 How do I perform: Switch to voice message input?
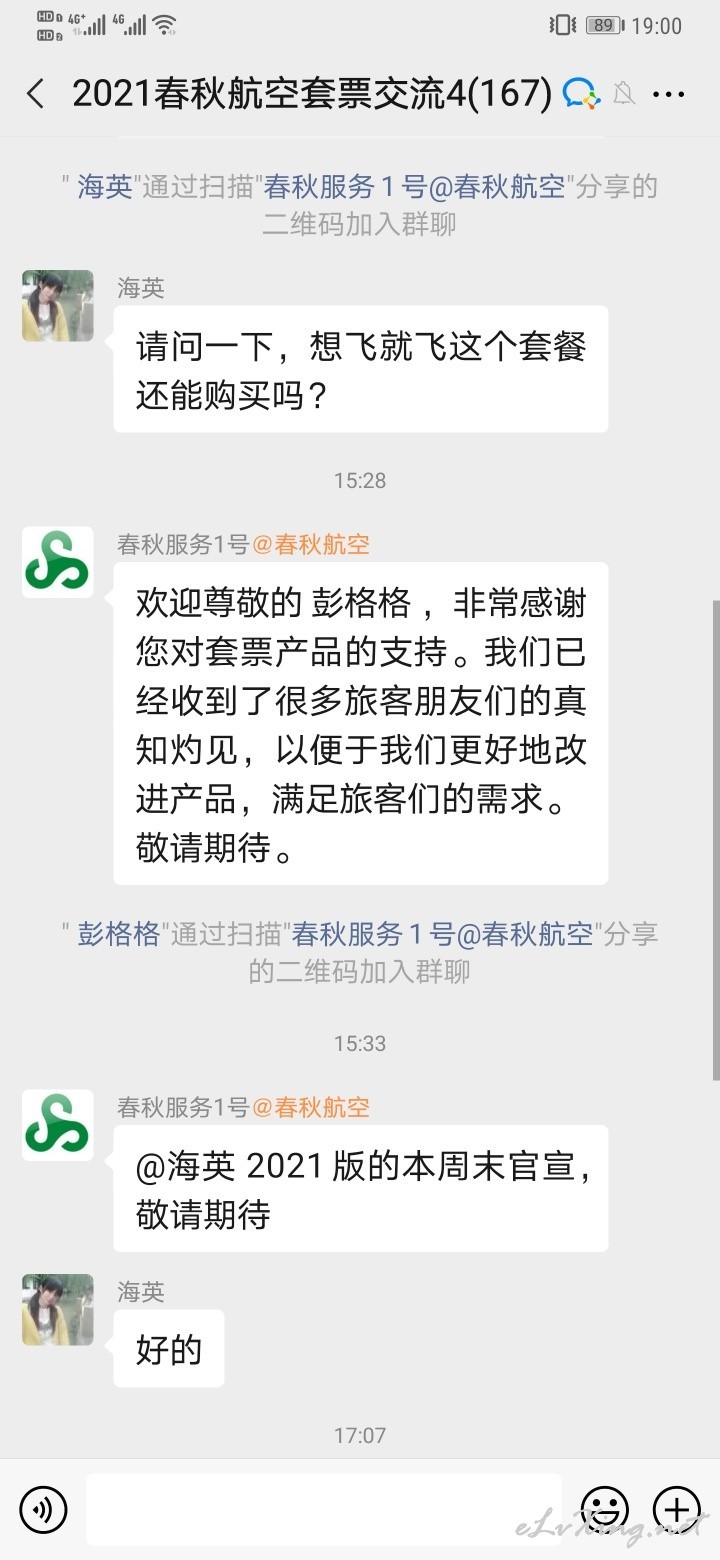[43, 1509]
